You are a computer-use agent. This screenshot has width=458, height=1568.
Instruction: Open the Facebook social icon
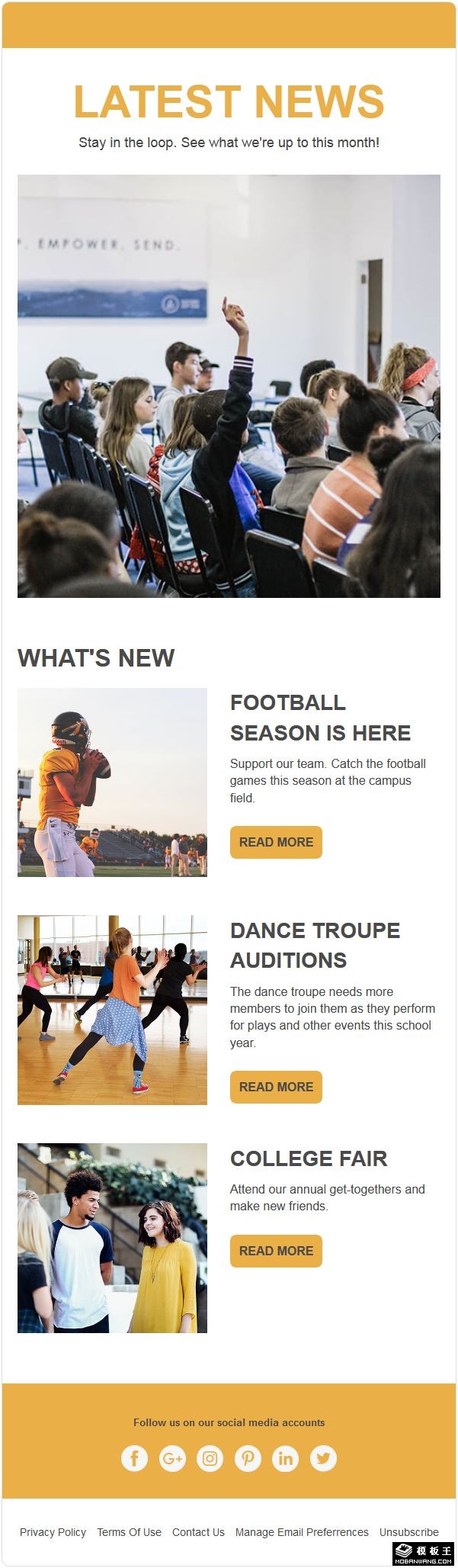click(134, 1458)
